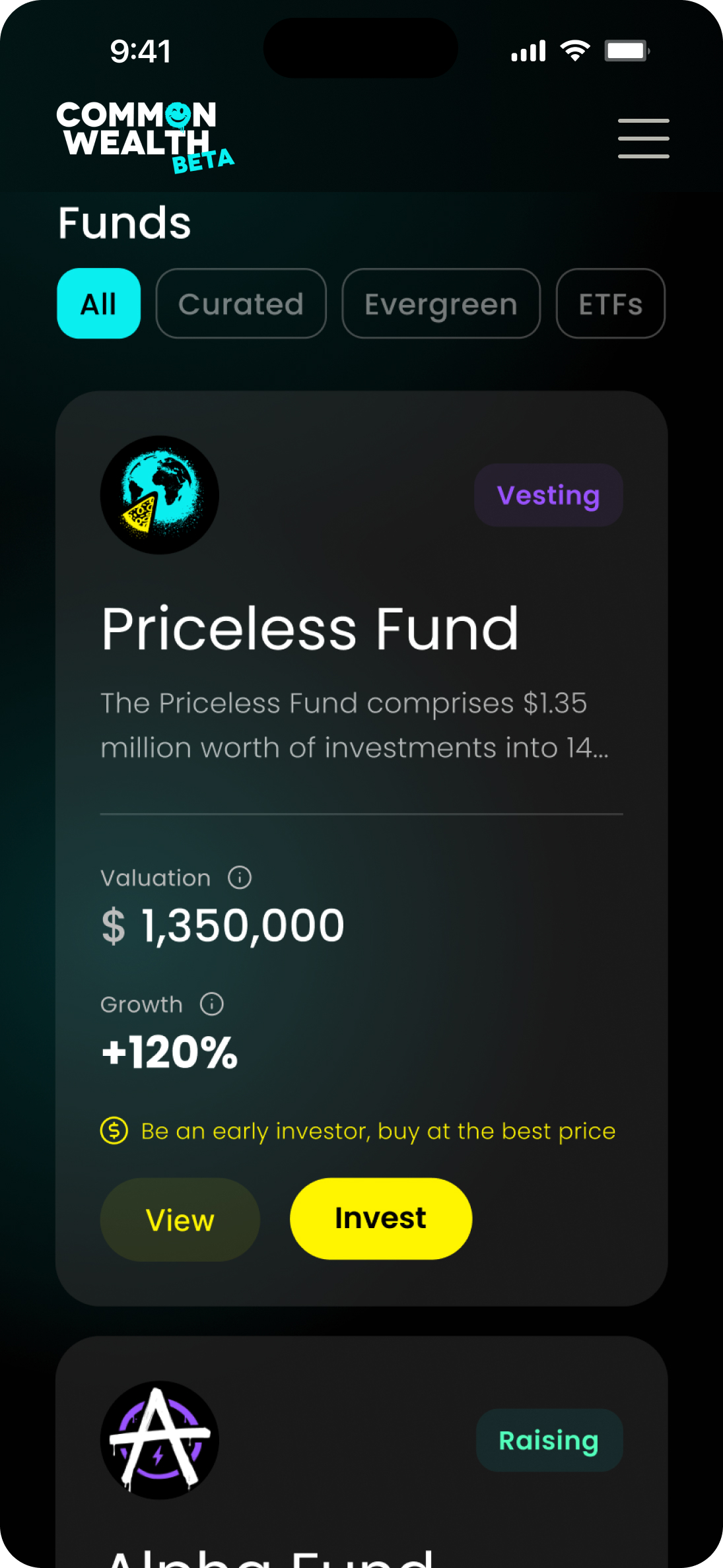Open the hamburger menu

coord(643,139)
